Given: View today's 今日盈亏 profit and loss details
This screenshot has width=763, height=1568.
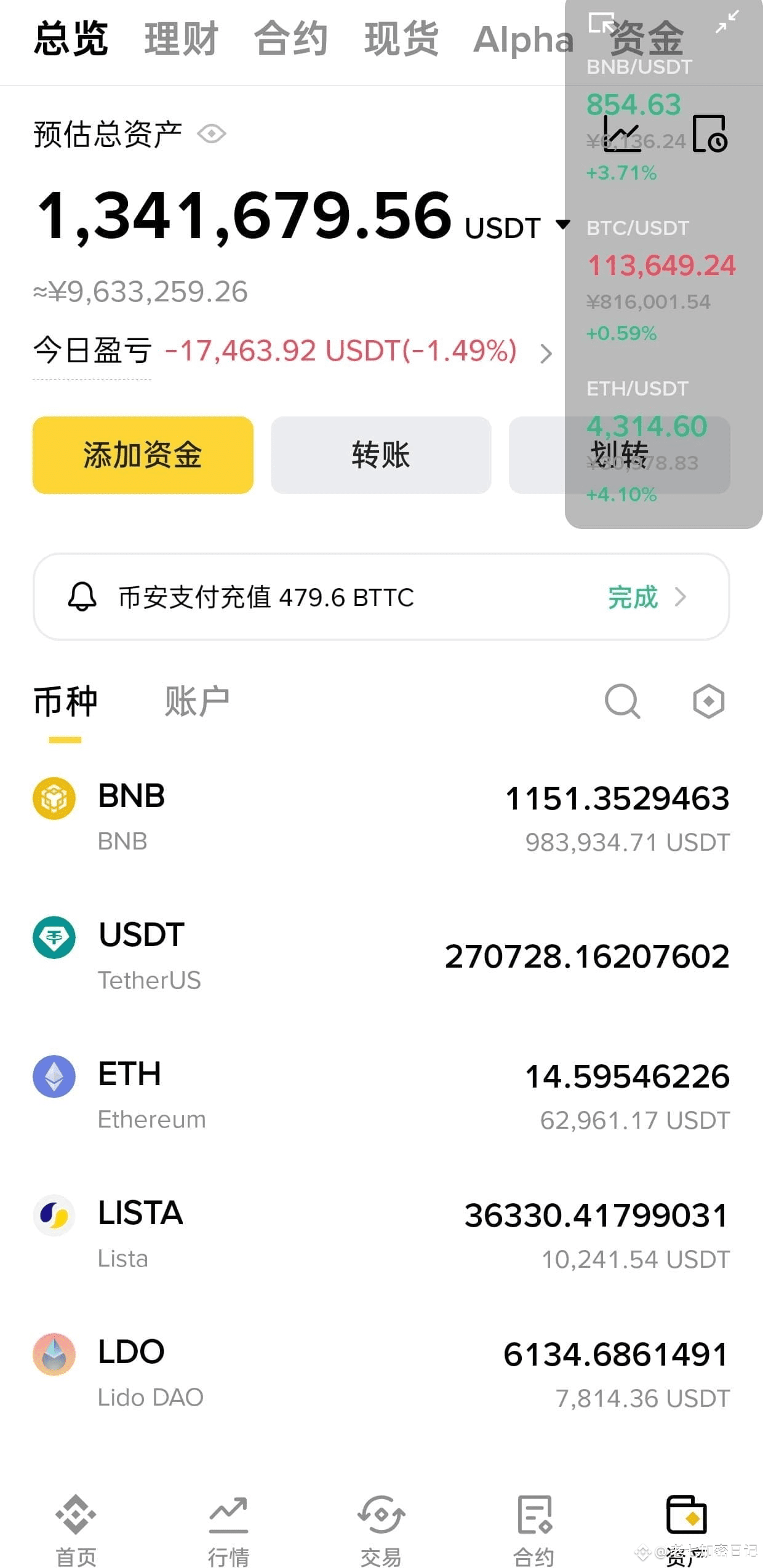Looking at the screenshot, I should (x=545, y=353).
